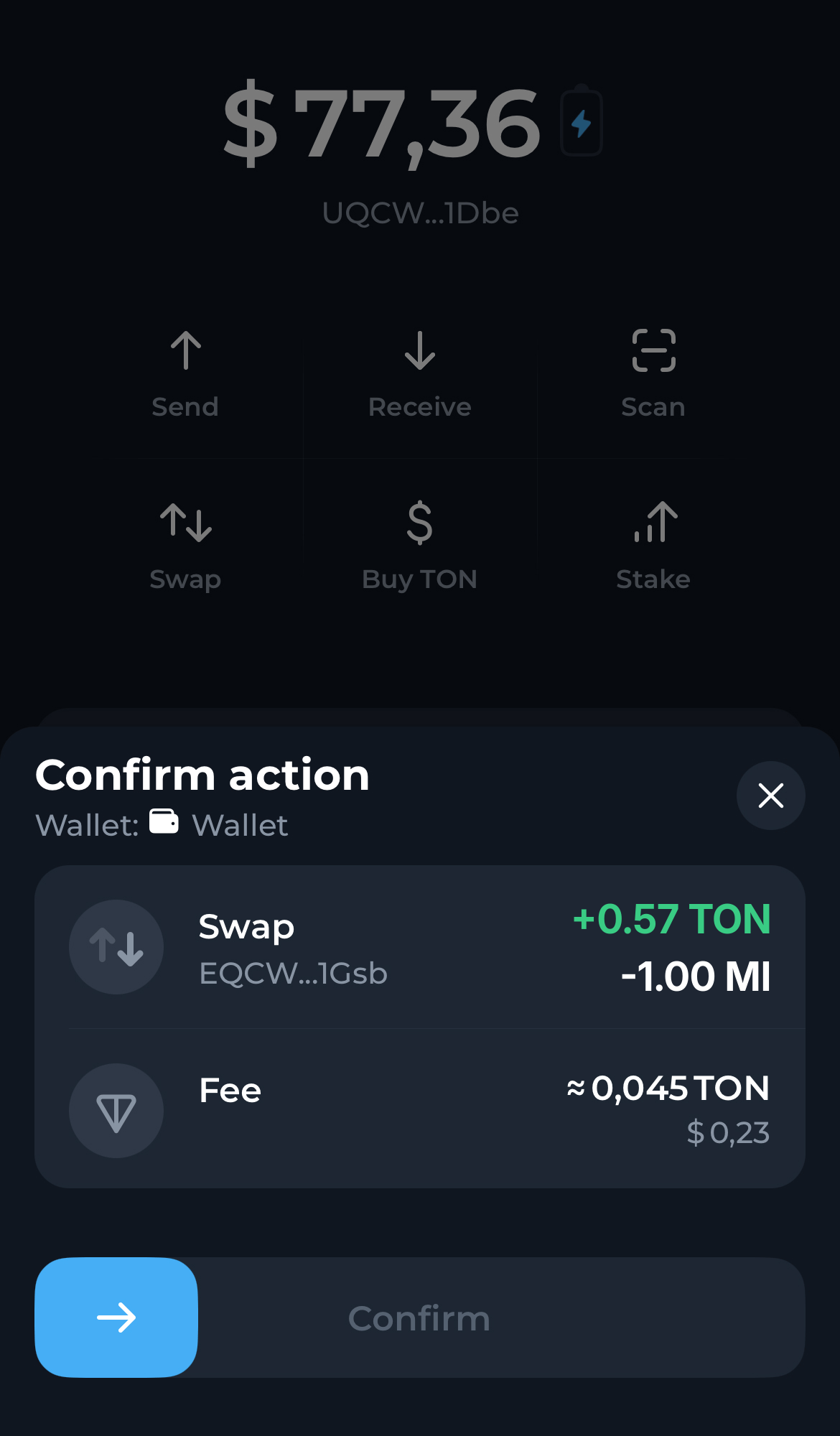Tap the TON diamond icon beside Fee

click(x=116, y=1110)
